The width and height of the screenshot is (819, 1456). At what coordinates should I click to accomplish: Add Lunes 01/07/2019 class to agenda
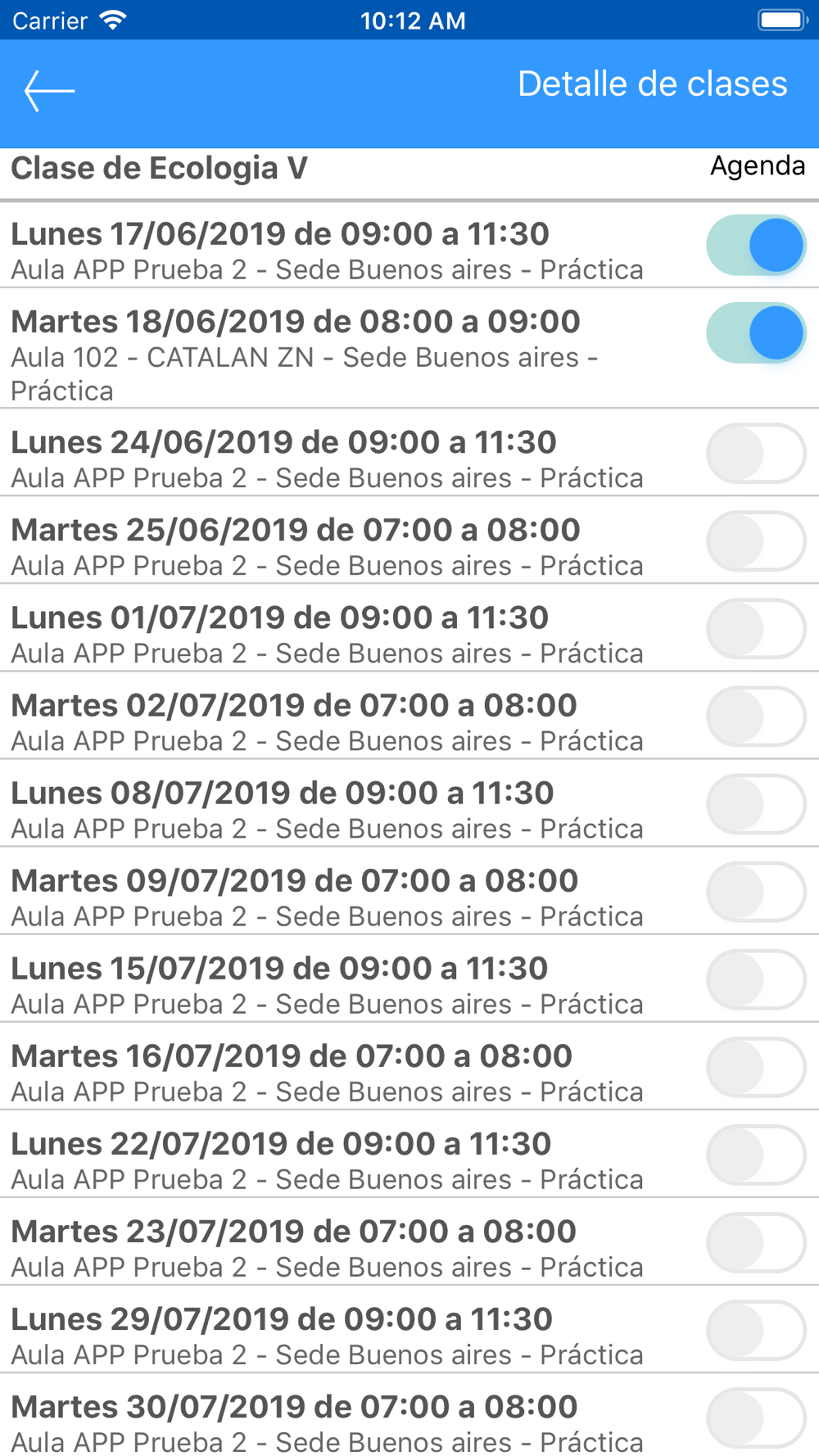pos(756,629)
